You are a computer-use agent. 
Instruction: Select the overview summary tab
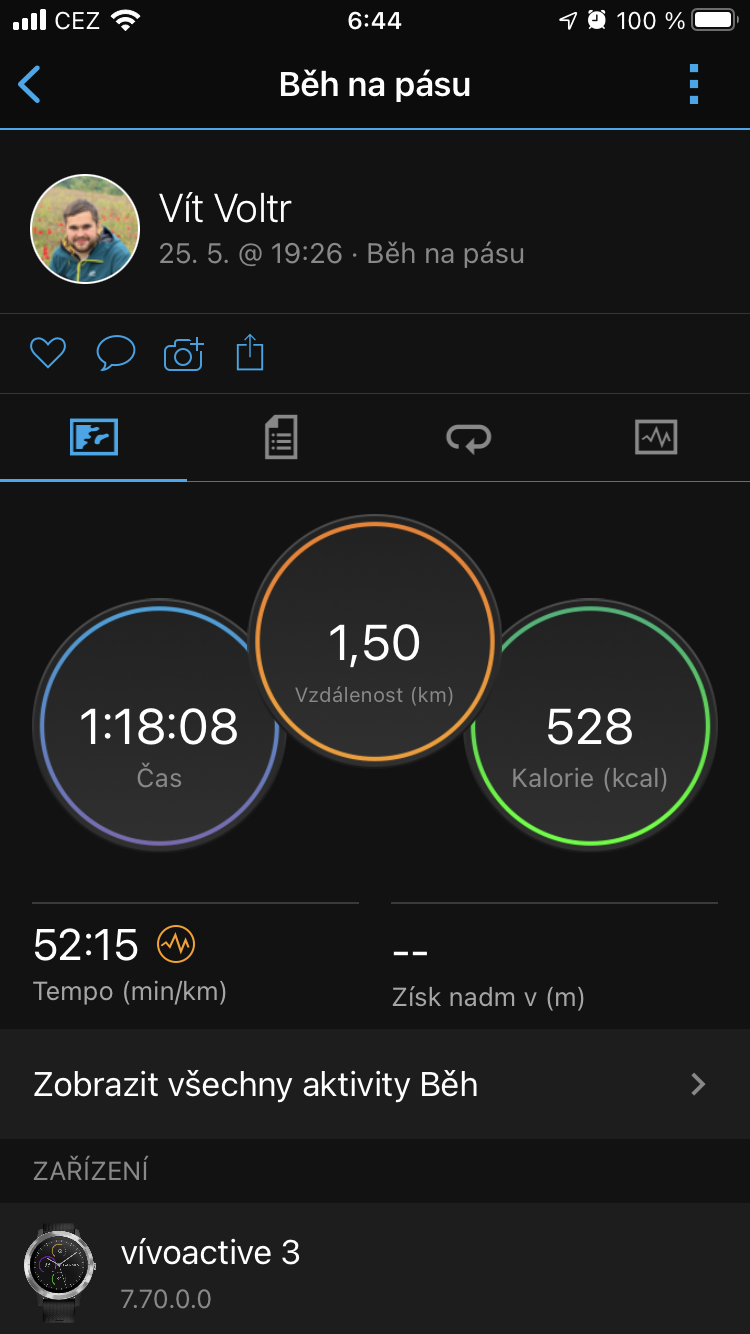[x=94, y=438]
